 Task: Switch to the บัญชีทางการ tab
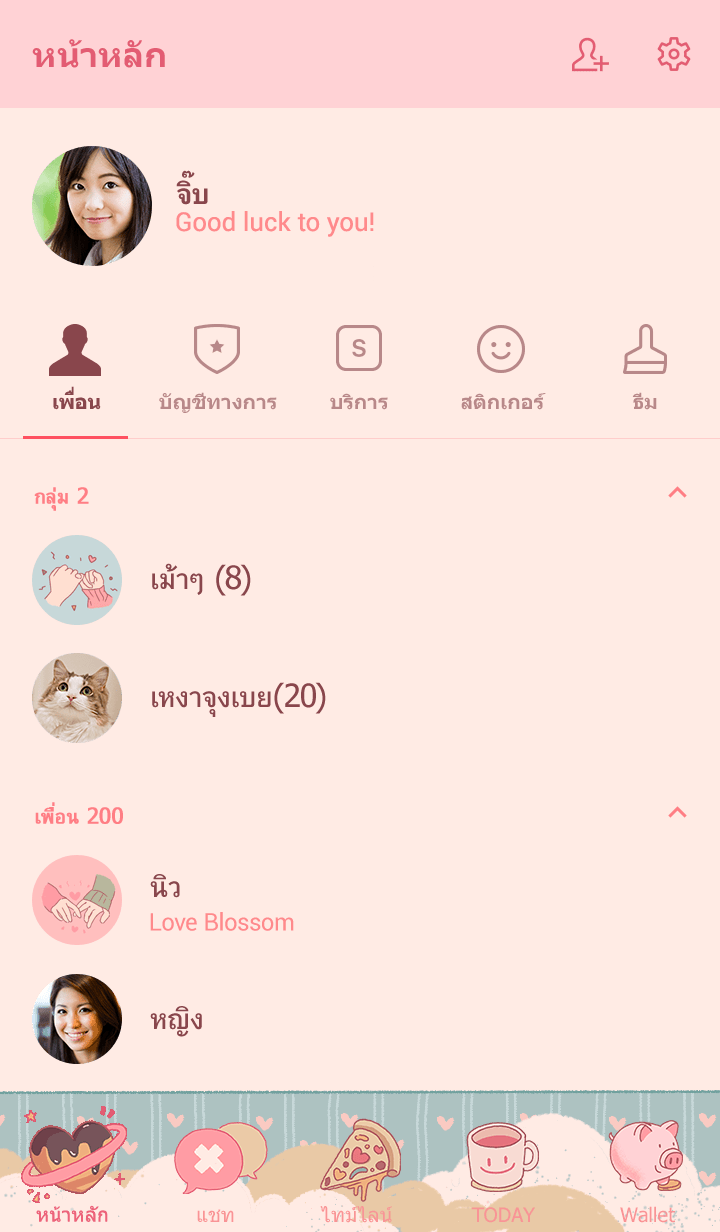[x=217, y=370]
